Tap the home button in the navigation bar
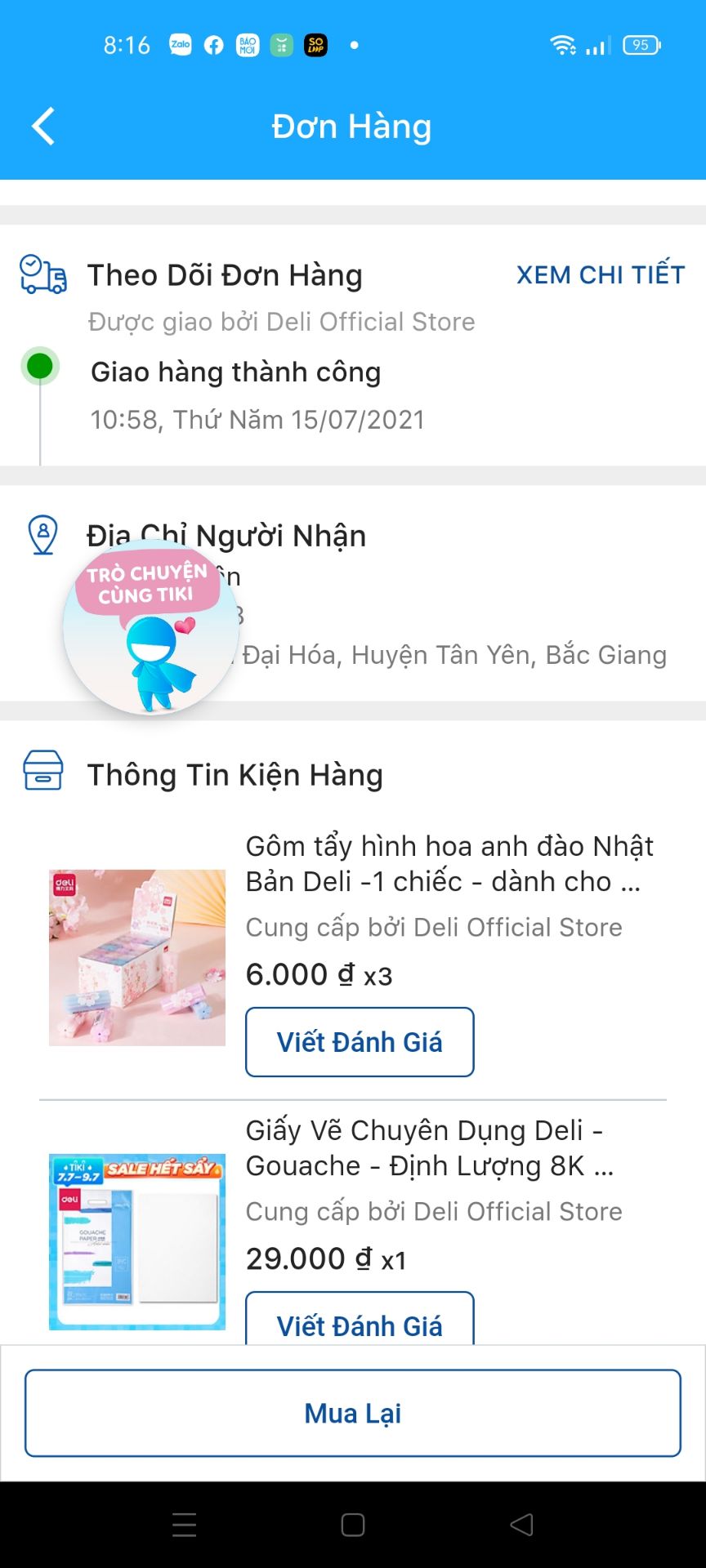Image resolution: width=706 pixels, height=1568 pixels. pyautogui.click(x=352, y=1526)
